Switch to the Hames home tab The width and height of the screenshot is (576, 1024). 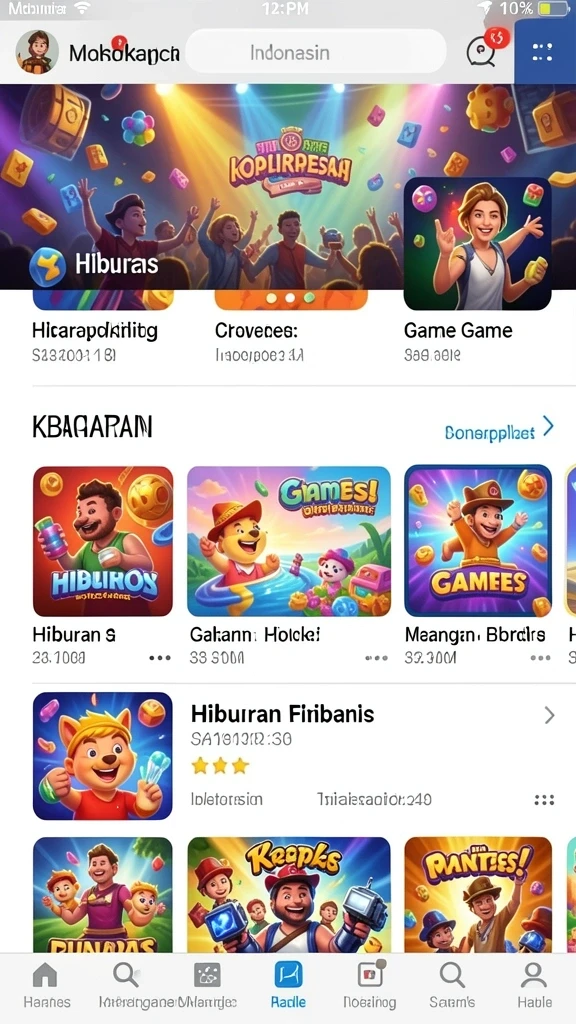[x=46, y=987]
